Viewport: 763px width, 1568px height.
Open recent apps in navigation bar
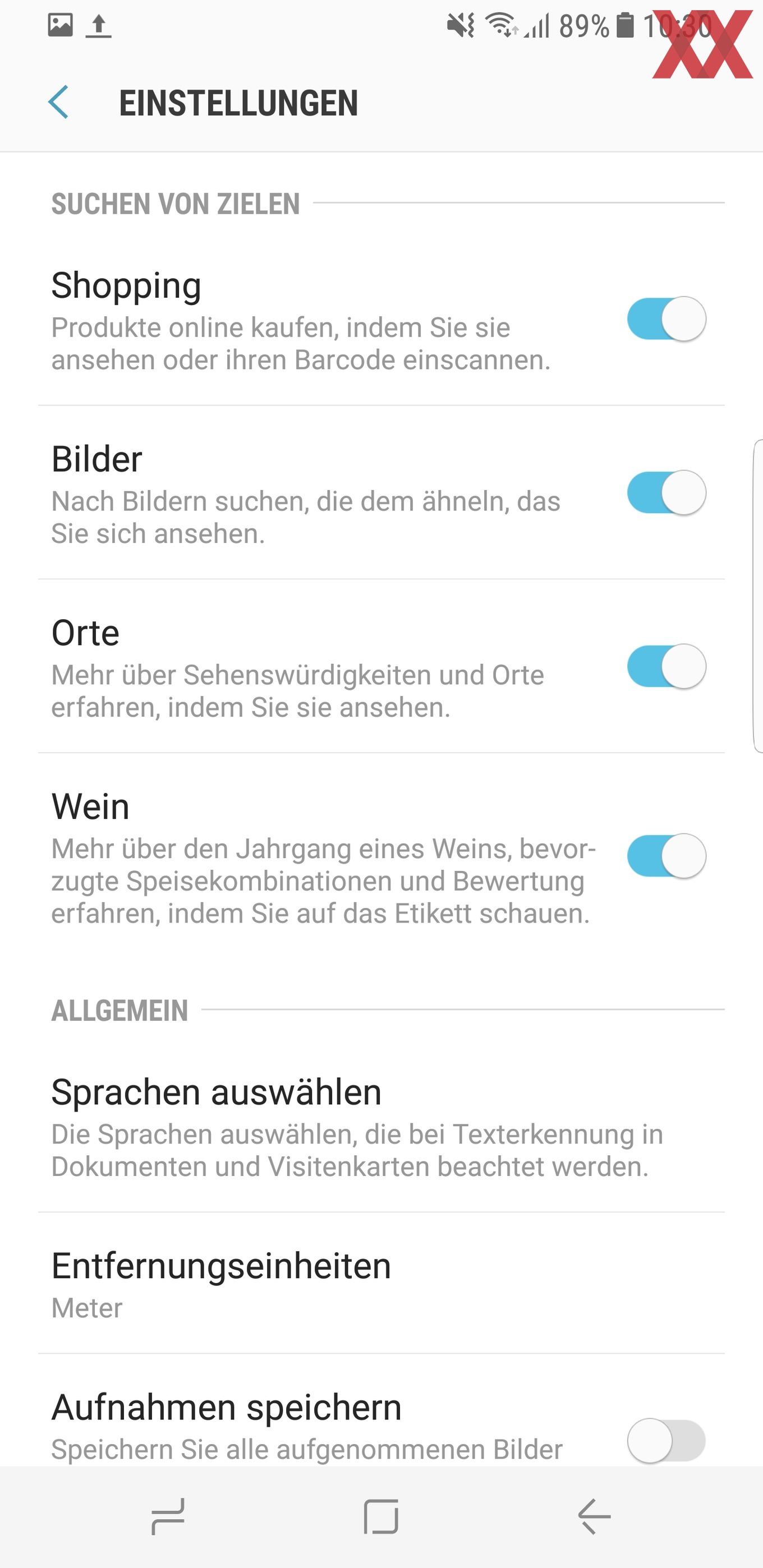tap(168, 1517)
